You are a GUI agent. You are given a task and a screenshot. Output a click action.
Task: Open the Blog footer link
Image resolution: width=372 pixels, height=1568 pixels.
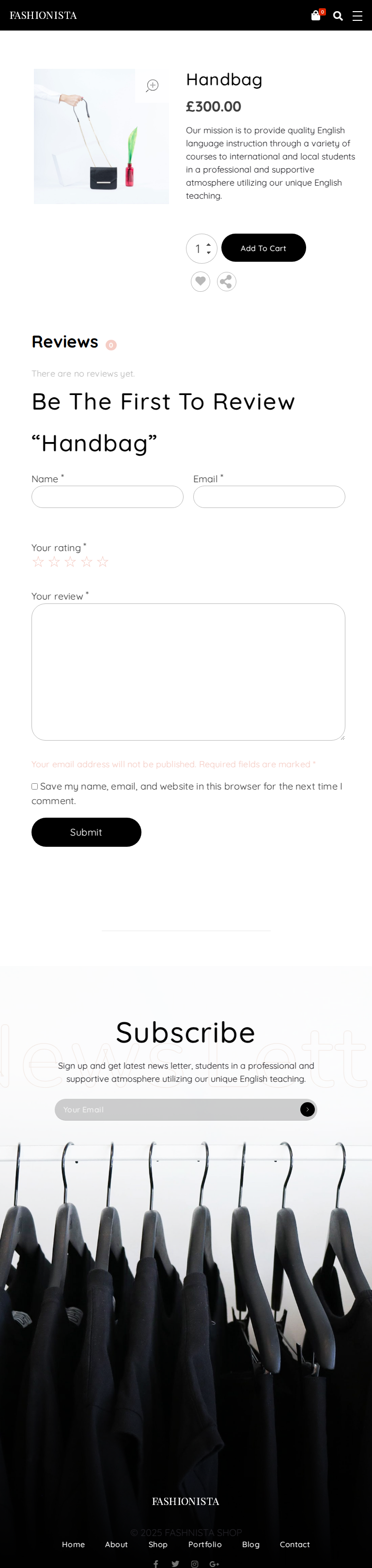click(250, 1544)
